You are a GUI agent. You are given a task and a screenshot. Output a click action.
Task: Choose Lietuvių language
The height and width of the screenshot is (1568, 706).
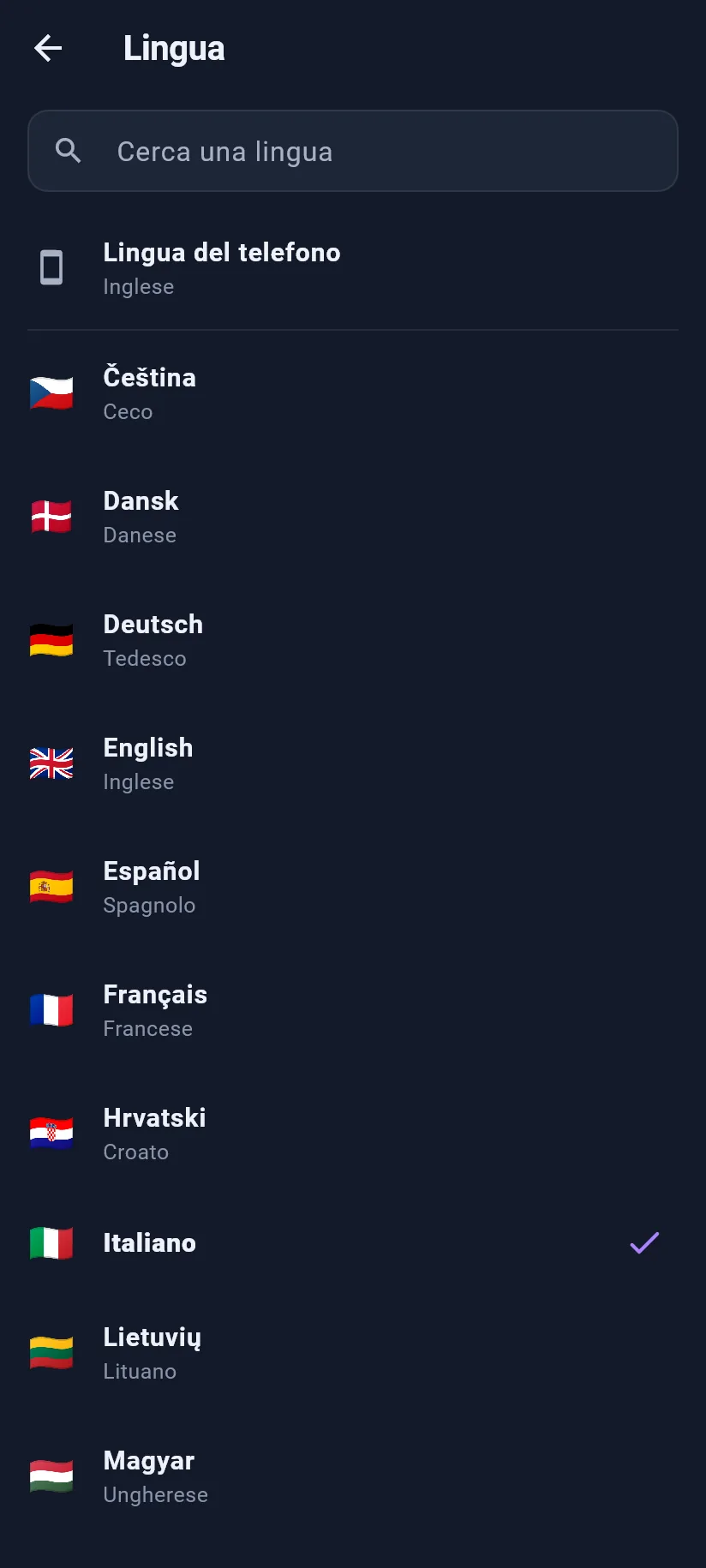tap(353, 1353)
